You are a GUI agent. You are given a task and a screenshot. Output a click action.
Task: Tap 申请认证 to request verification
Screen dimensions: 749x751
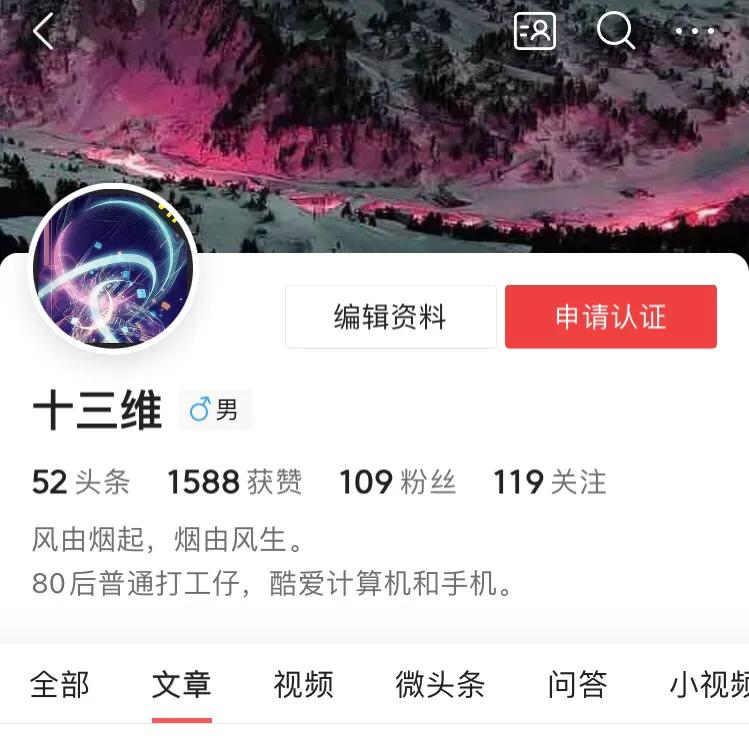point(611,316)
